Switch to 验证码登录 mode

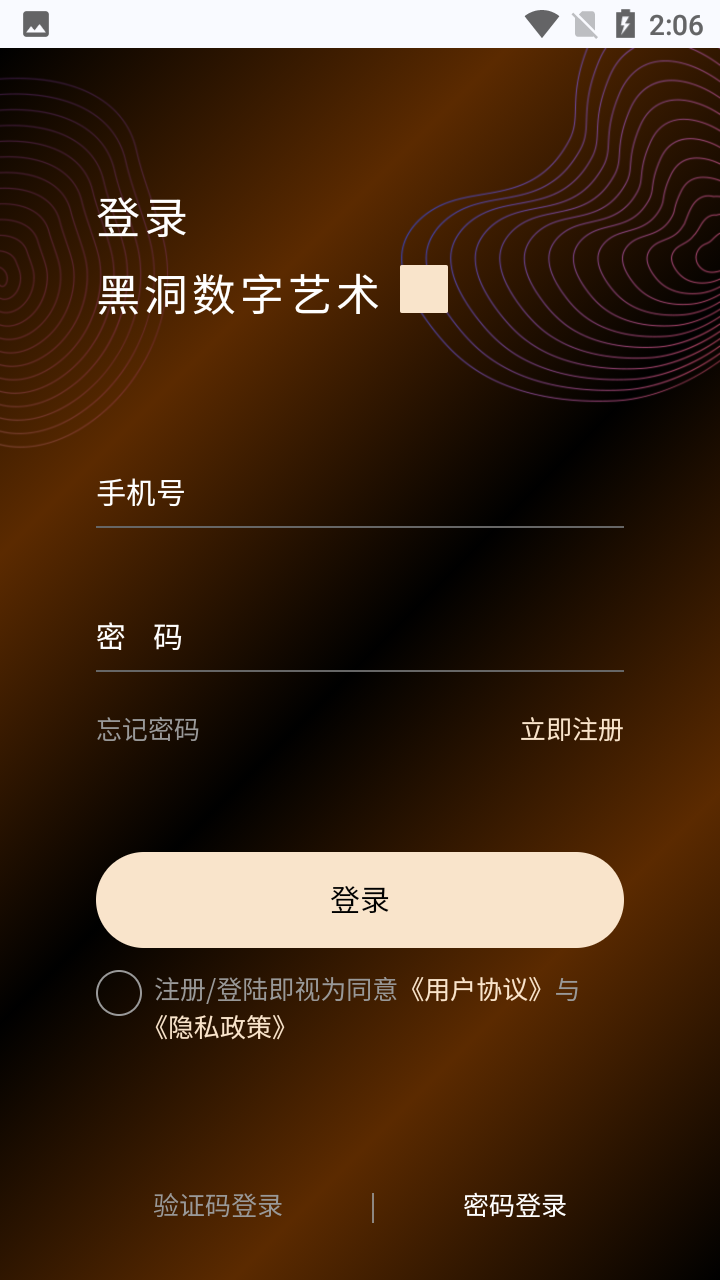coord(218,1206)
